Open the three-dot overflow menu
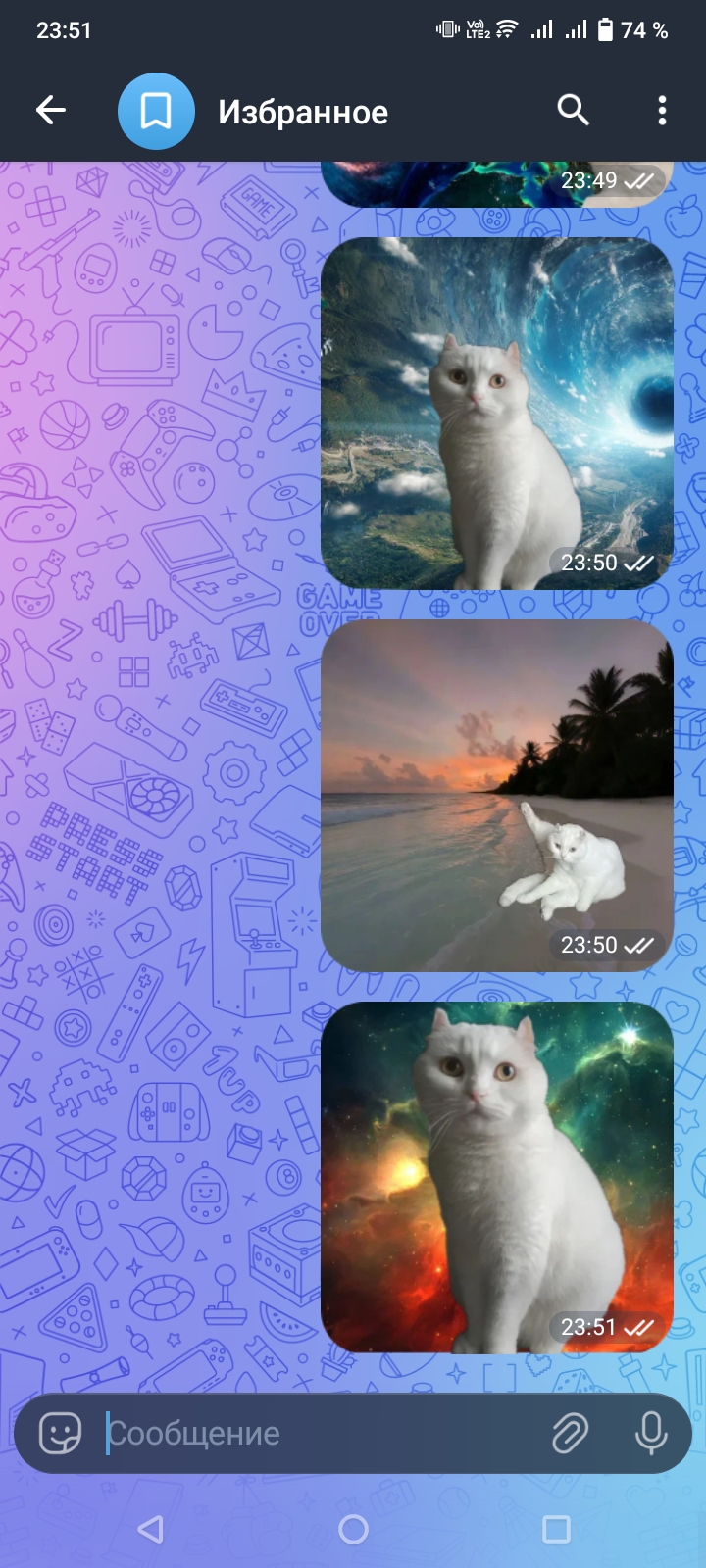Image resolution: width=706 pixels, height=1568 pixels. point(662,111)
